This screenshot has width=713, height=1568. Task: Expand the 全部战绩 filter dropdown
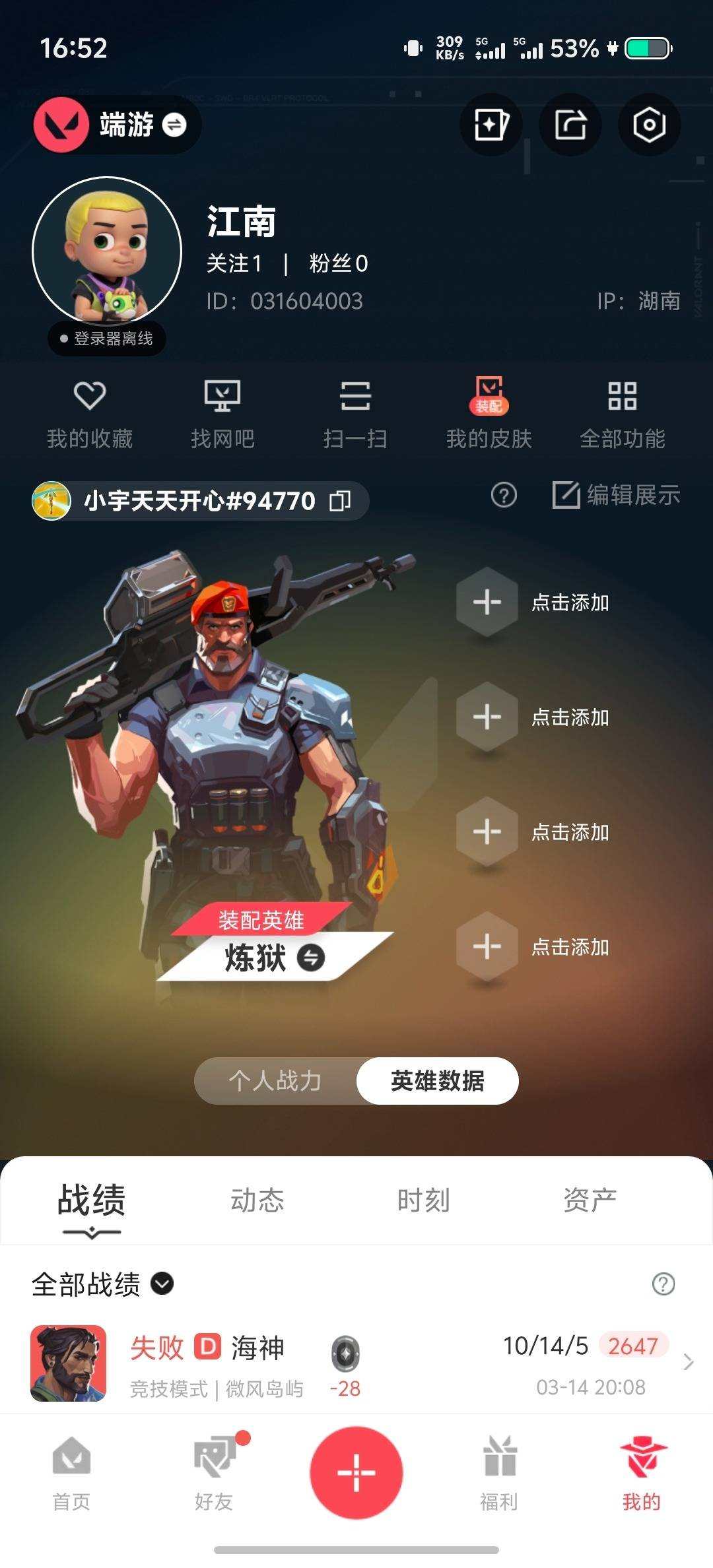(x=158, y=1284)
